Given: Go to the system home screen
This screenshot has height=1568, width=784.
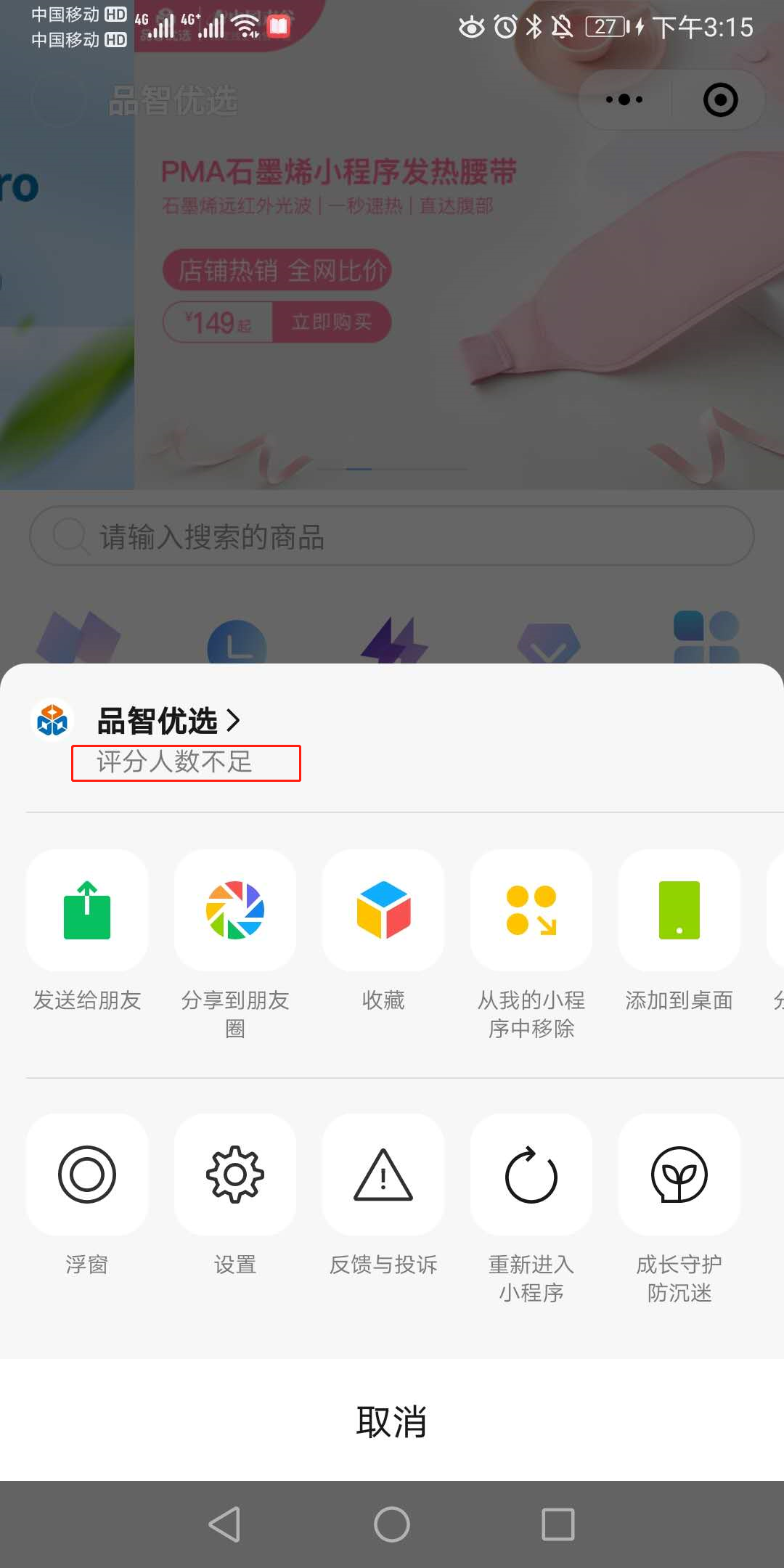Looking at the screenshot, I should pyautogui.click(x=392, y=1524).
